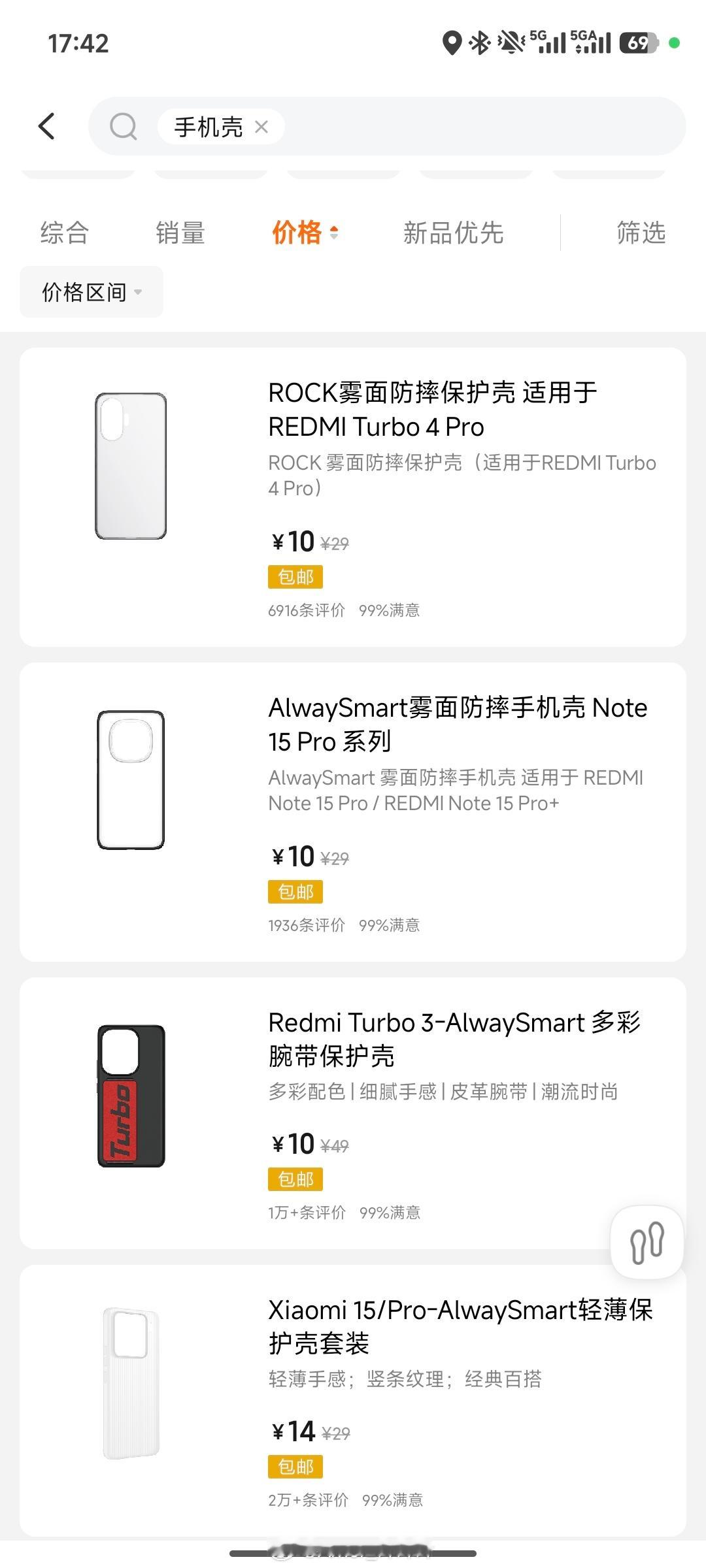This screenshot has width=706, height=1568.
Task: Click the magnifier icon in the search bar
Action: pos(124,126)
